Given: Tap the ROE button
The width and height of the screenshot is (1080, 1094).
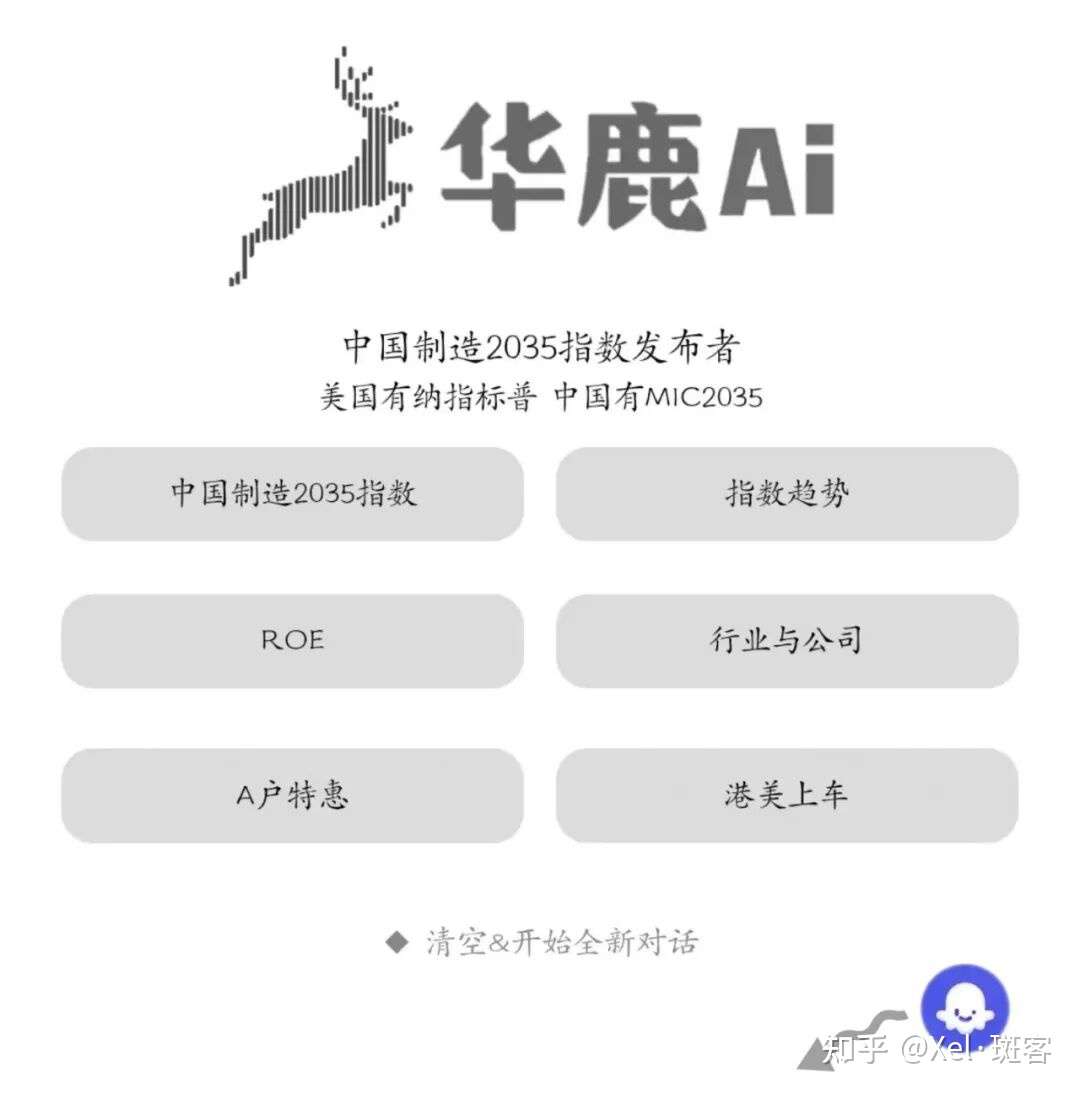Looking at the screenshot, I should click(292, 640).
